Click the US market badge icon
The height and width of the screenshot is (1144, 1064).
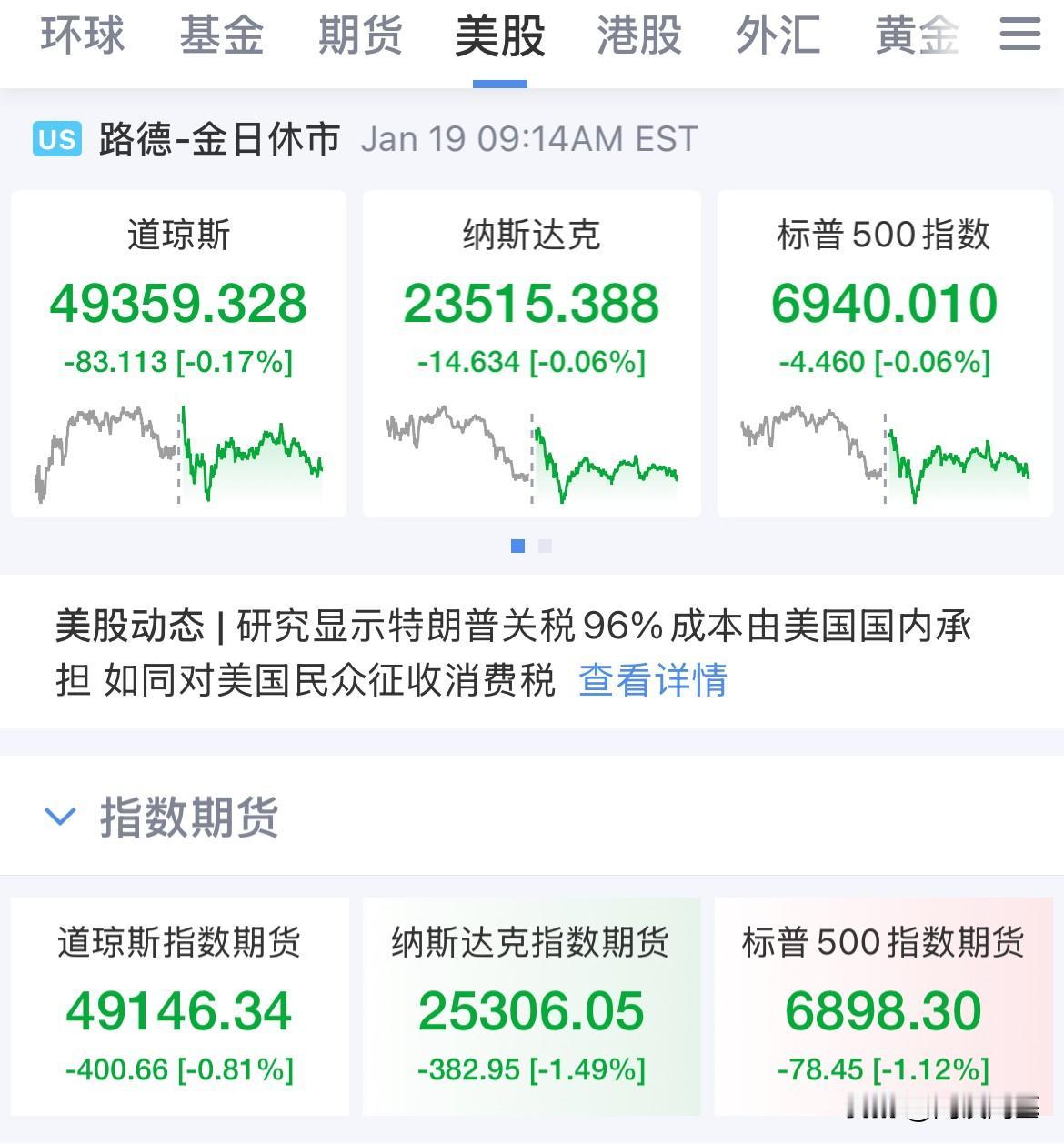coord(56,139)
